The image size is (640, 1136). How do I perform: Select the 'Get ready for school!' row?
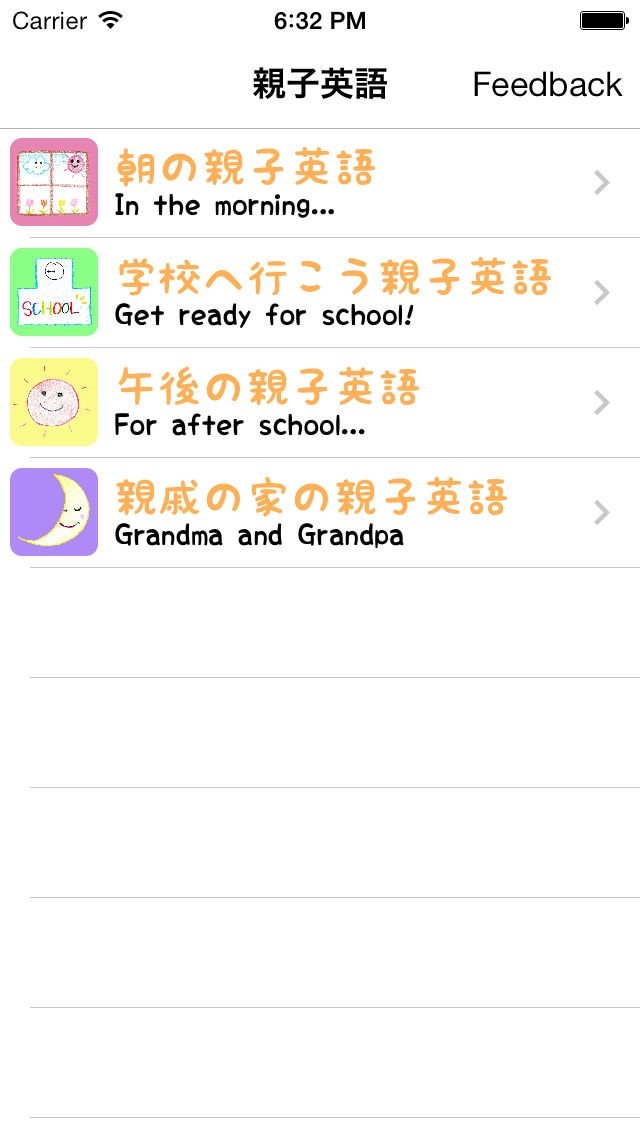tap(320, 293)
